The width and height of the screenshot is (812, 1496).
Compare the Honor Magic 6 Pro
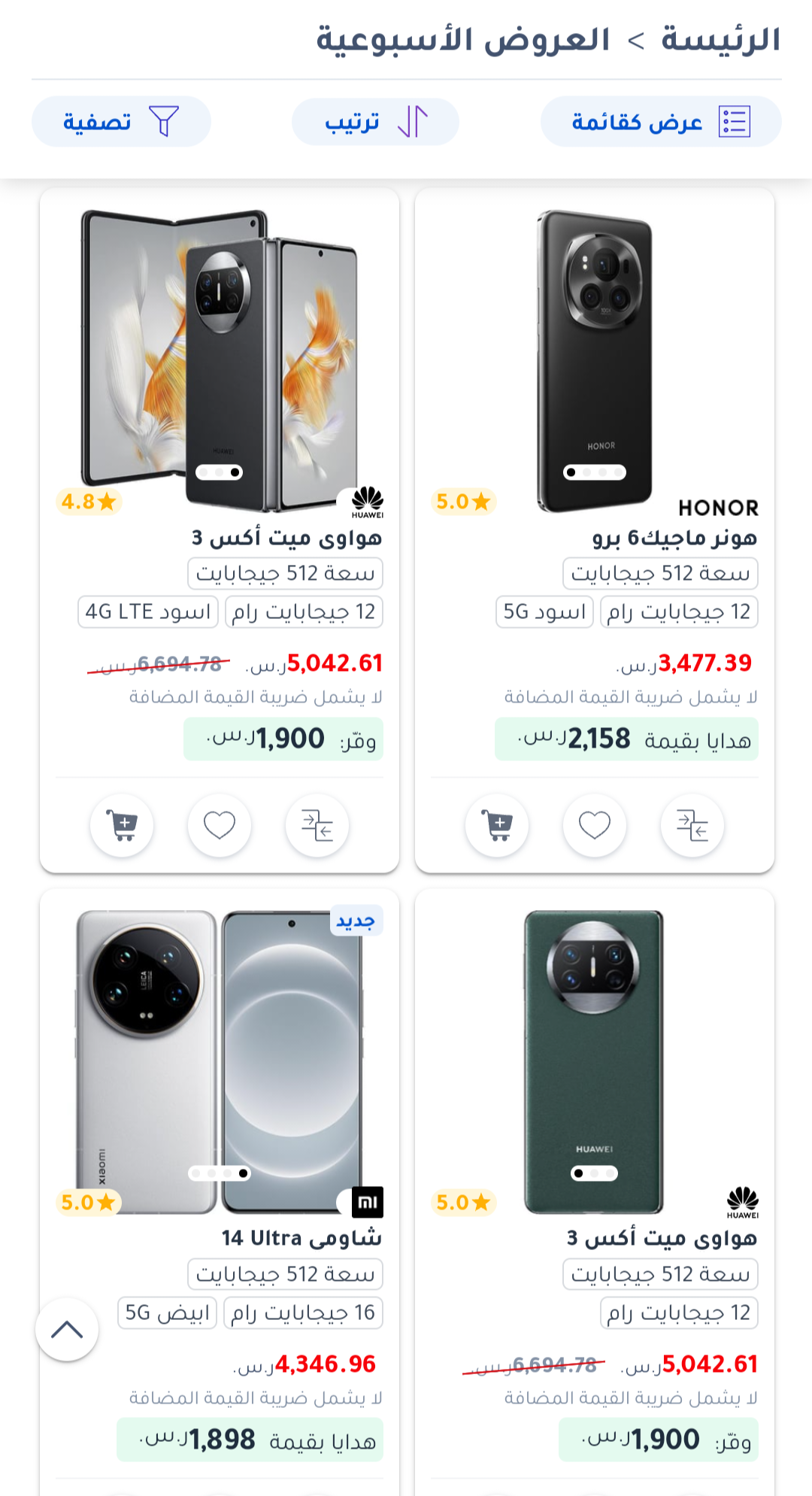(x=692, y=825)
